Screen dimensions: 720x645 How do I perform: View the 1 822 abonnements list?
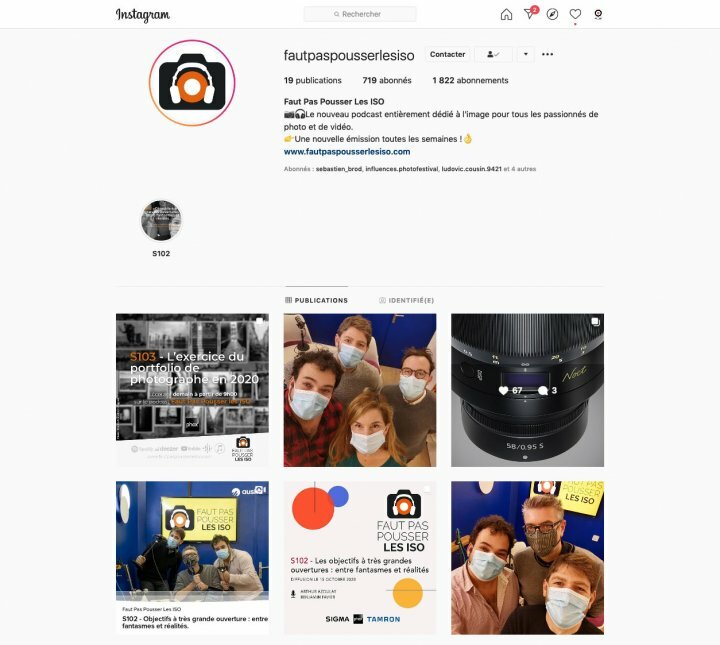click(x=470, y=80)
